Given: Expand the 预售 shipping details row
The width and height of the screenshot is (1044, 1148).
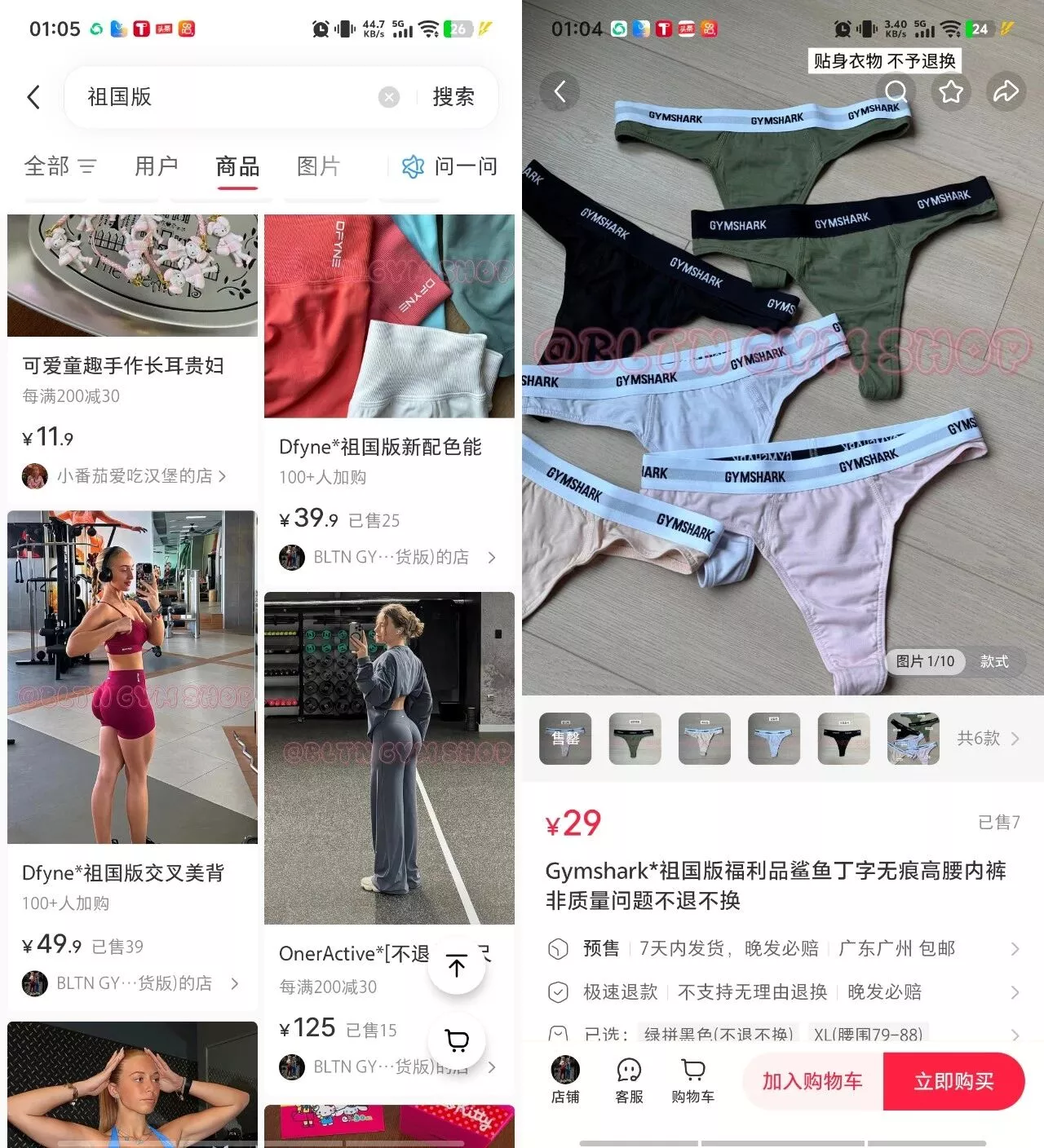Looking at the screenshot, I should [781, 948].
